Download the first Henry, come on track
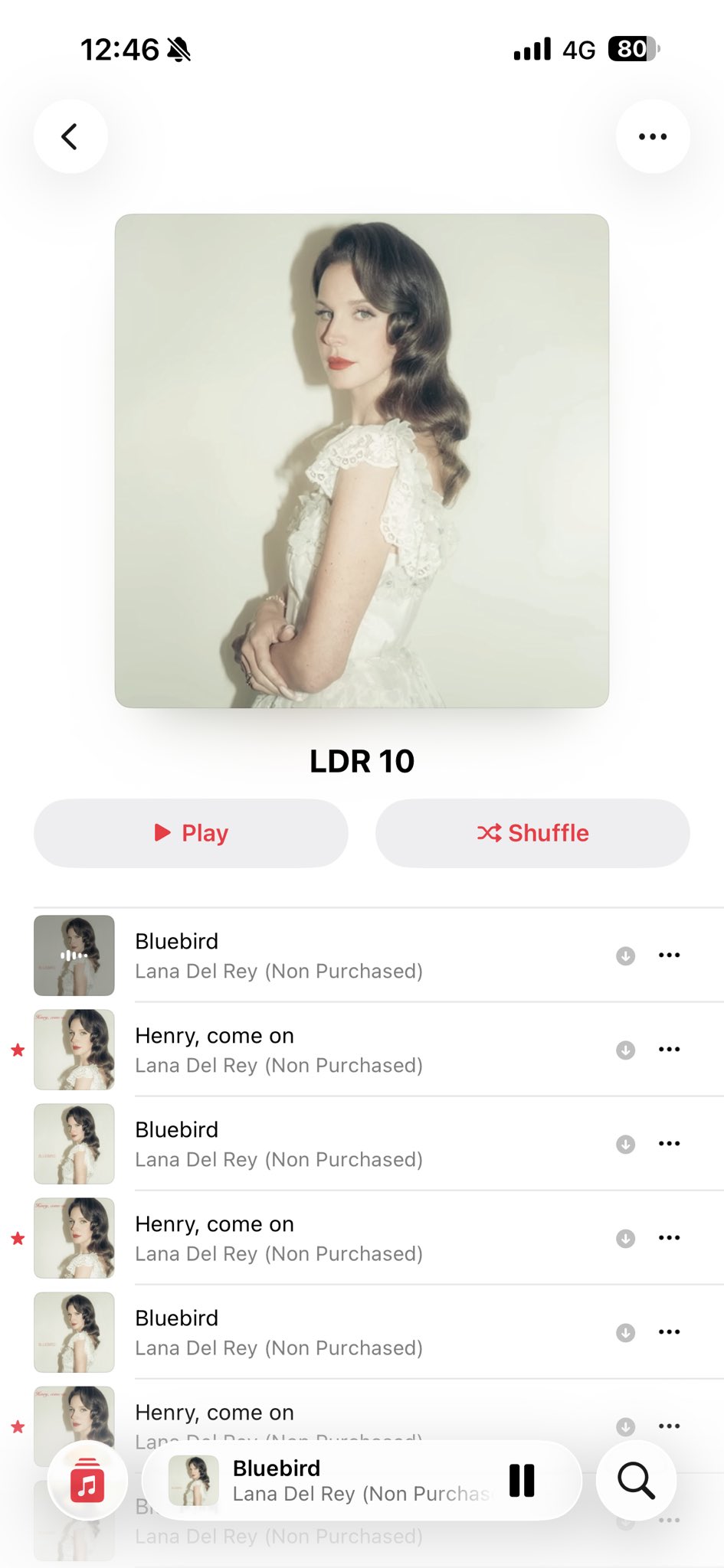The image size is (724, 1568). point(625,1049)
